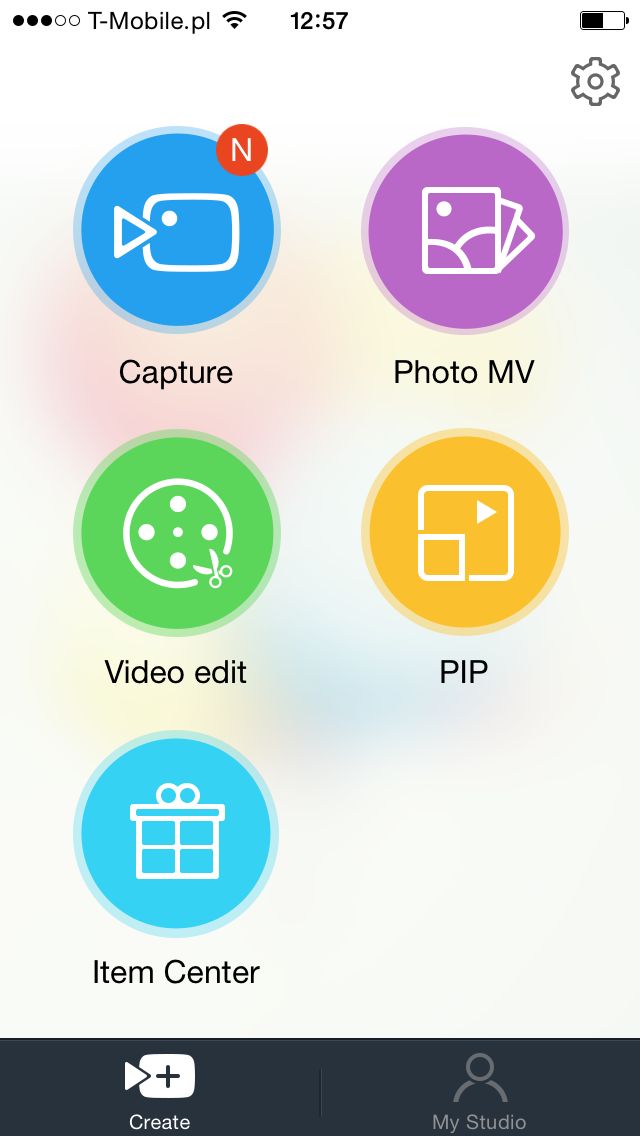Viewport: 640px width, 1136px height.
Task: Open Photo MV creator
Action: pos(465,231)
